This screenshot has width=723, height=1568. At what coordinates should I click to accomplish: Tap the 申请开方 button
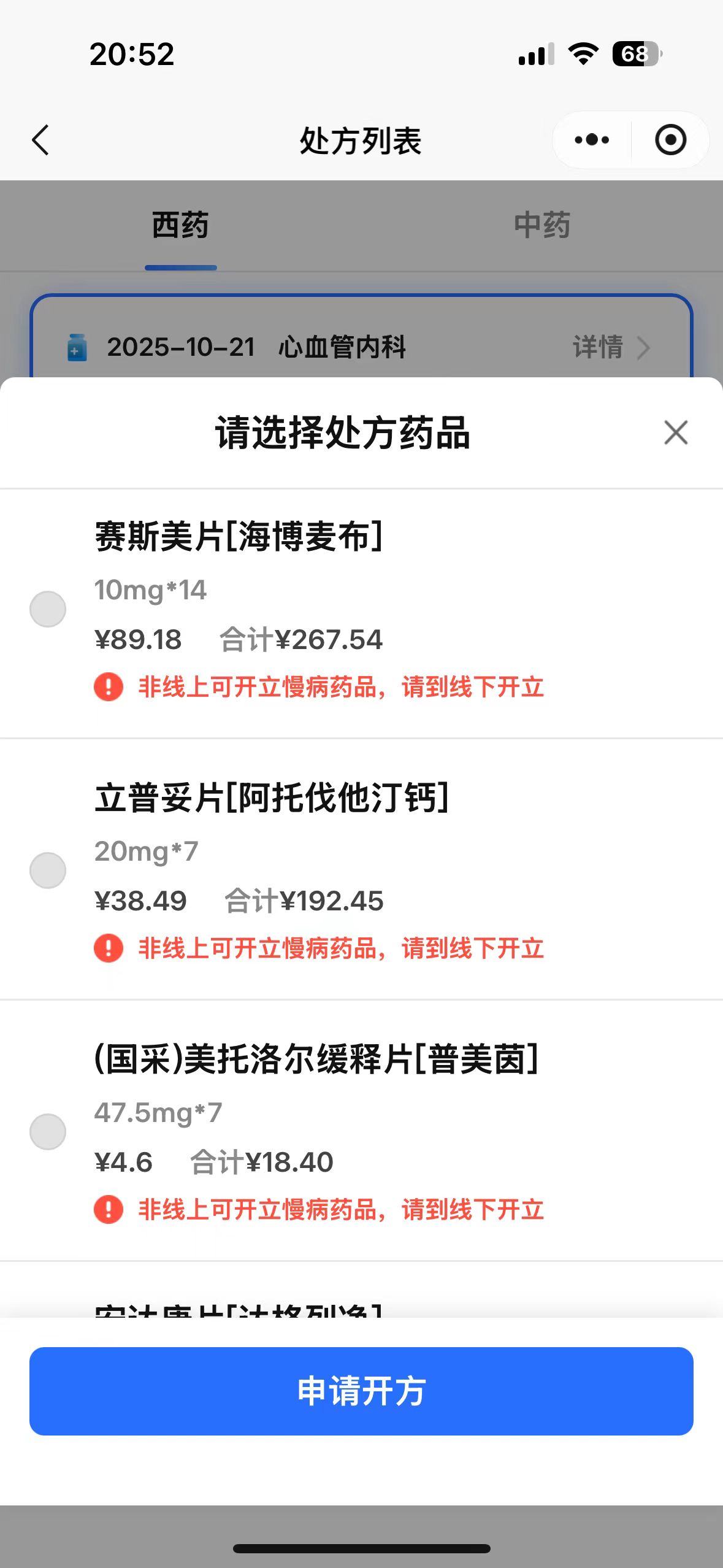pyautogui.click(x=361, y=1391)
